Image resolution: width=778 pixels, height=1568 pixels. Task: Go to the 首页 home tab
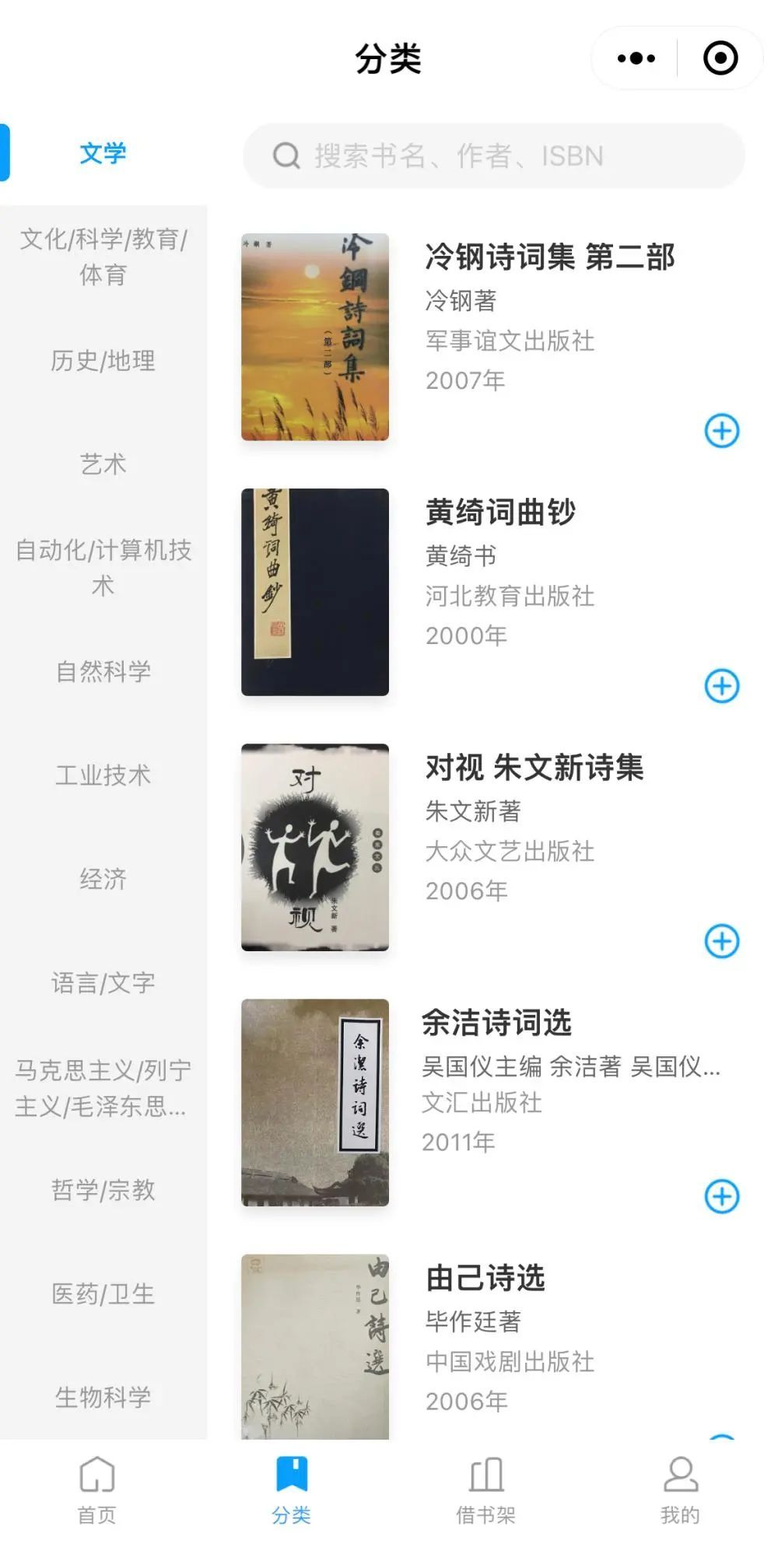(97, 1489)
